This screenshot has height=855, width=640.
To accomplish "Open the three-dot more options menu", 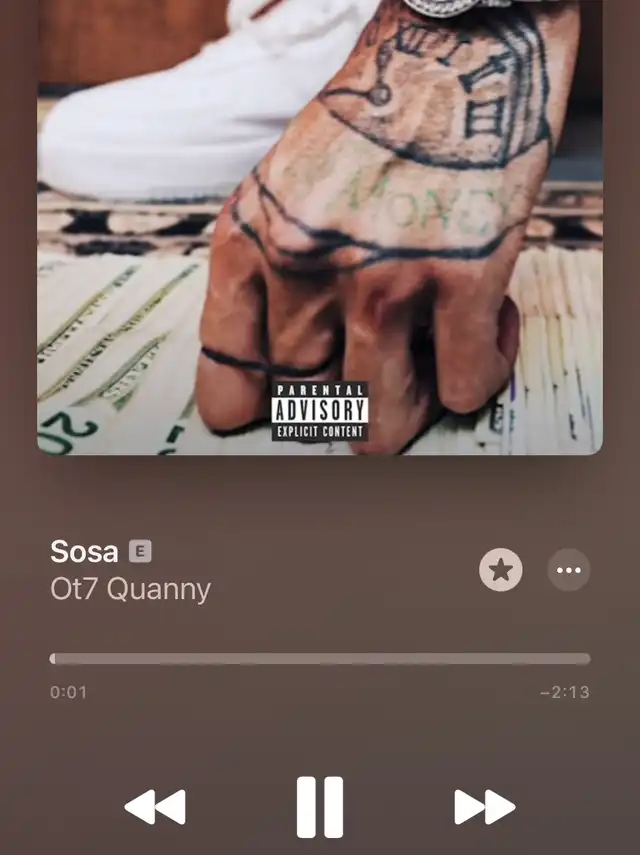I will [569, 570].
